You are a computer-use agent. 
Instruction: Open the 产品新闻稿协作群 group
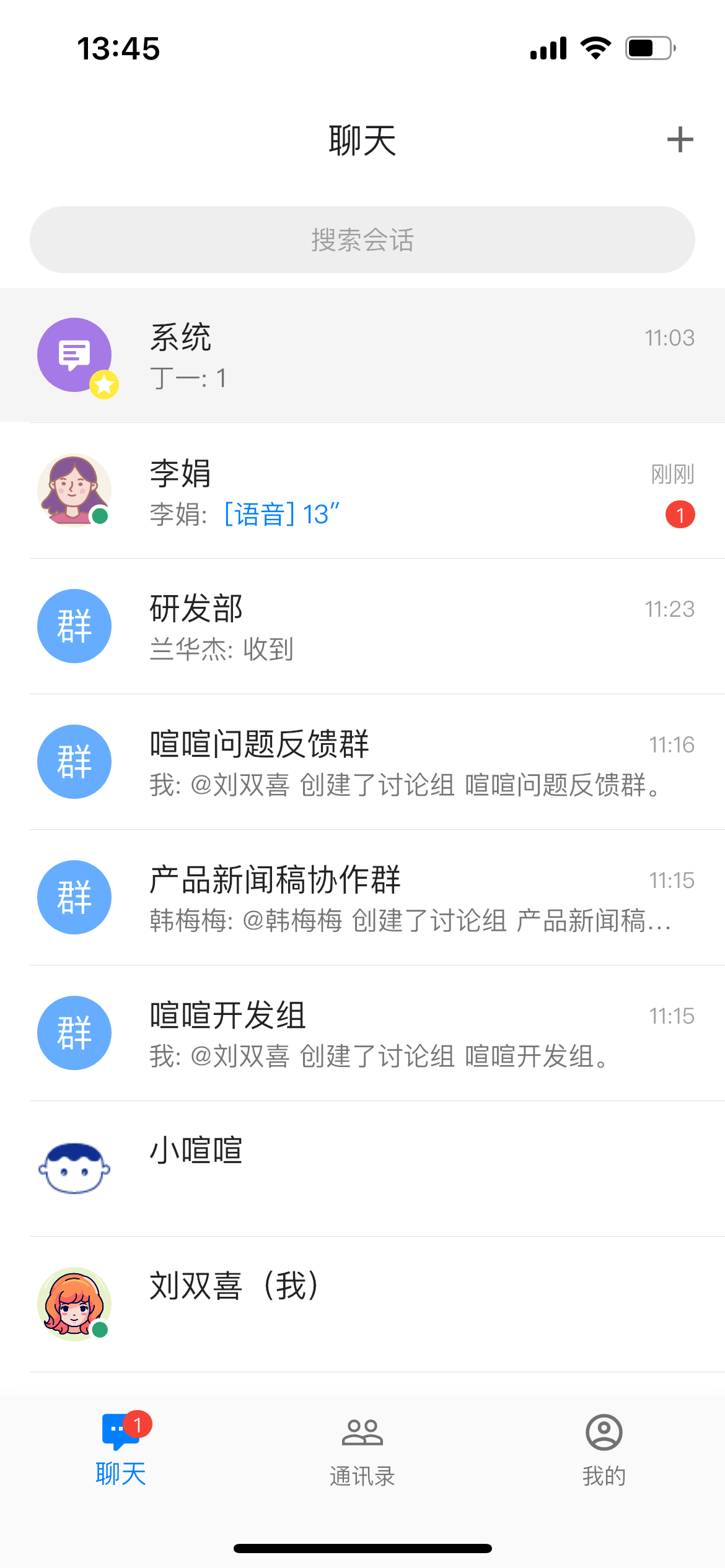tap(362, 898)
